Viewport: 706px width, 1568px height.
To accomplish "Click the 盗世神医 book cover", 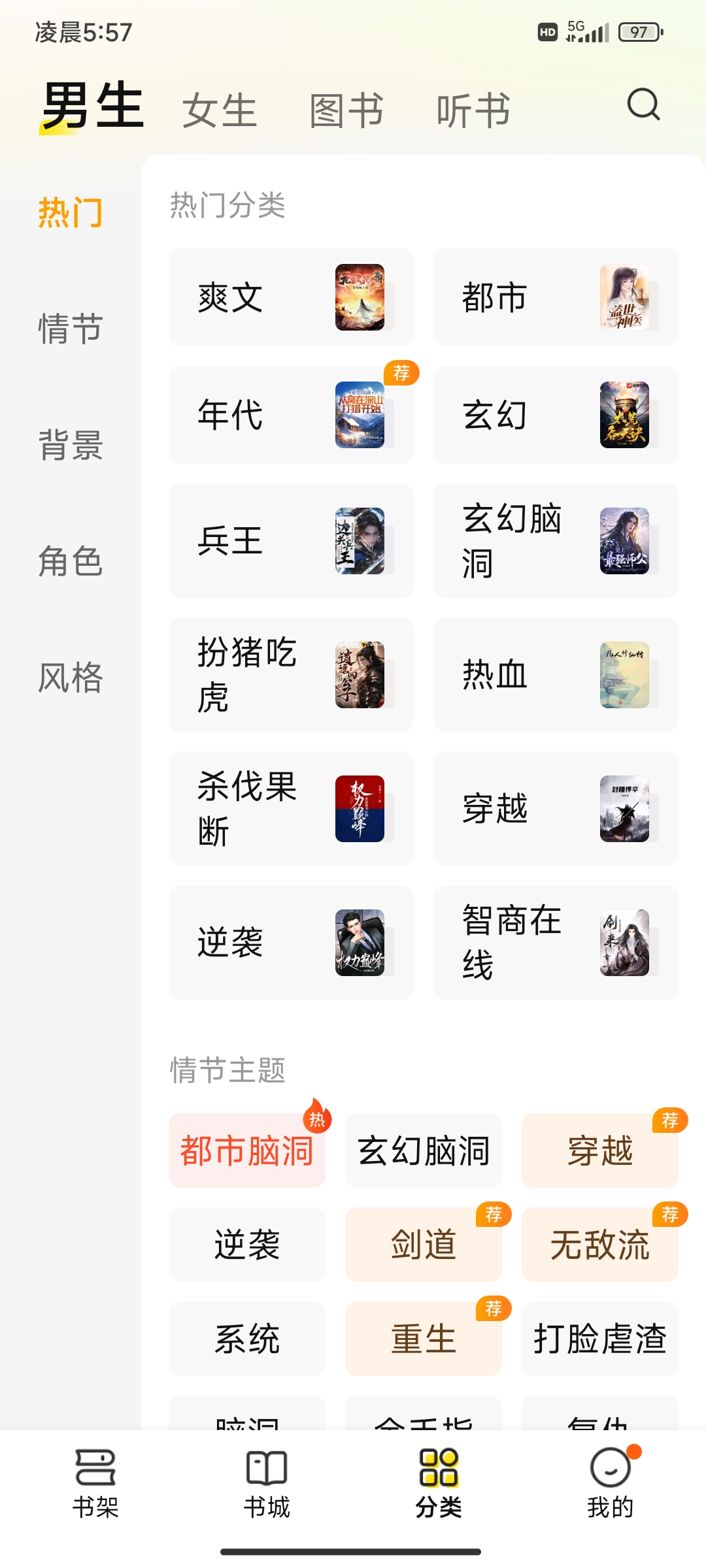I will (624, 297).
